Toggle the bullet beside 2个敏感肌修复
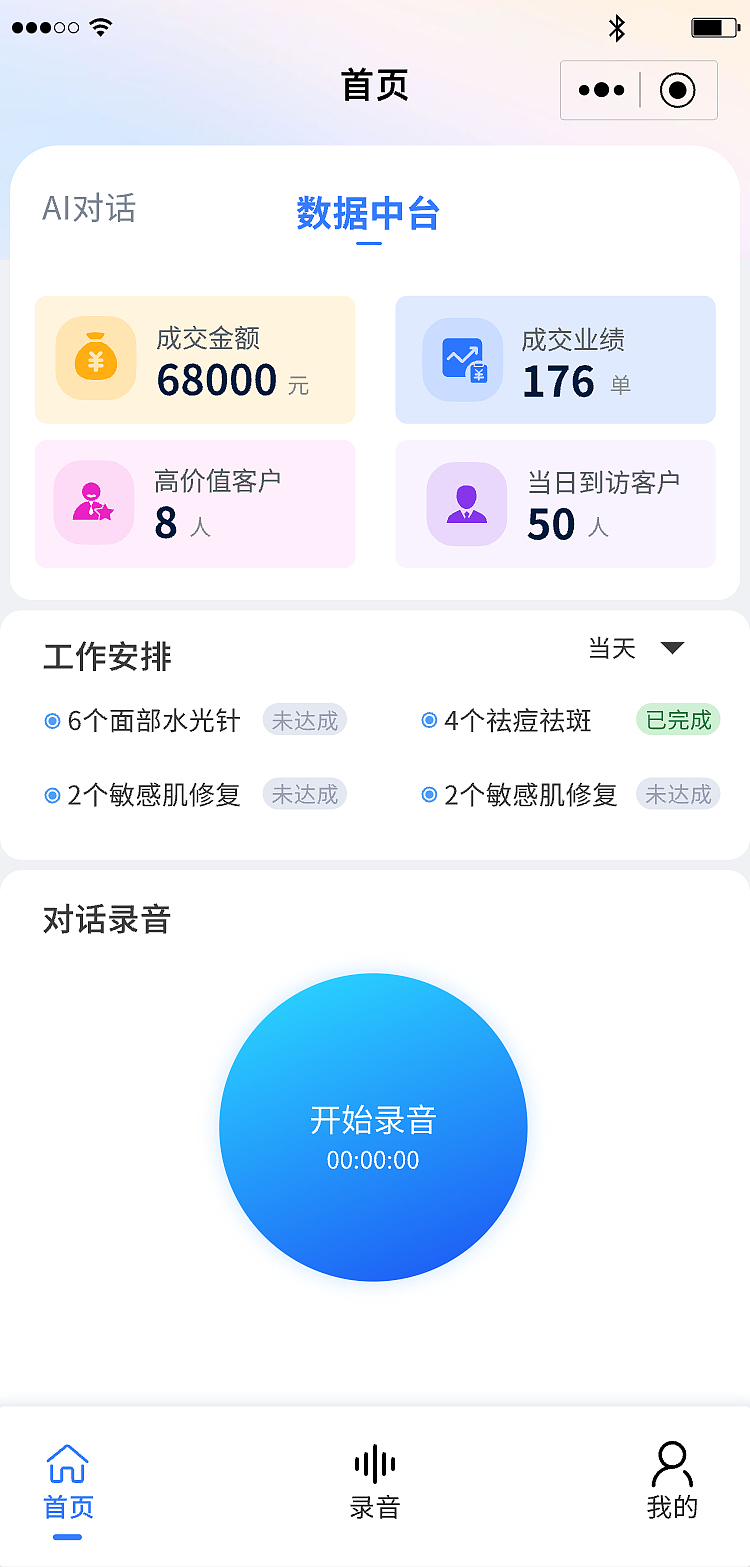The height and width of the screenshot is (1567, 750). pos(53,794)
